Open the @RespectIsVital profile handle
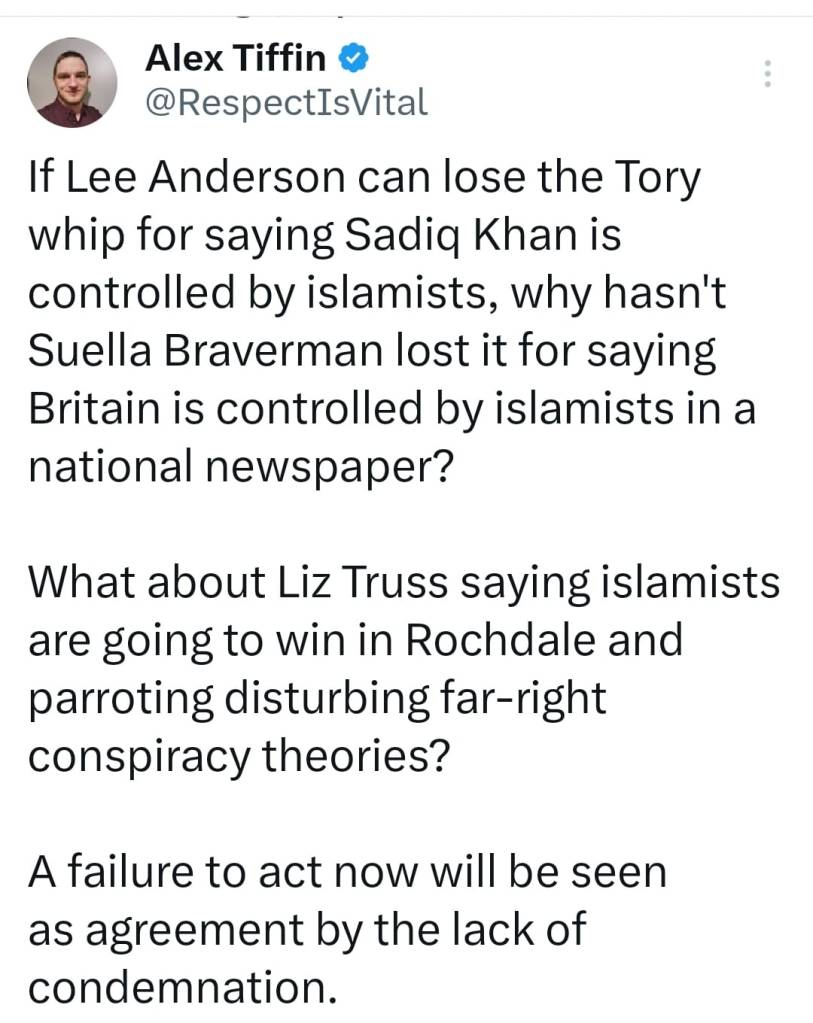This screenshot has height=1023, width=813. coord(286,102)
